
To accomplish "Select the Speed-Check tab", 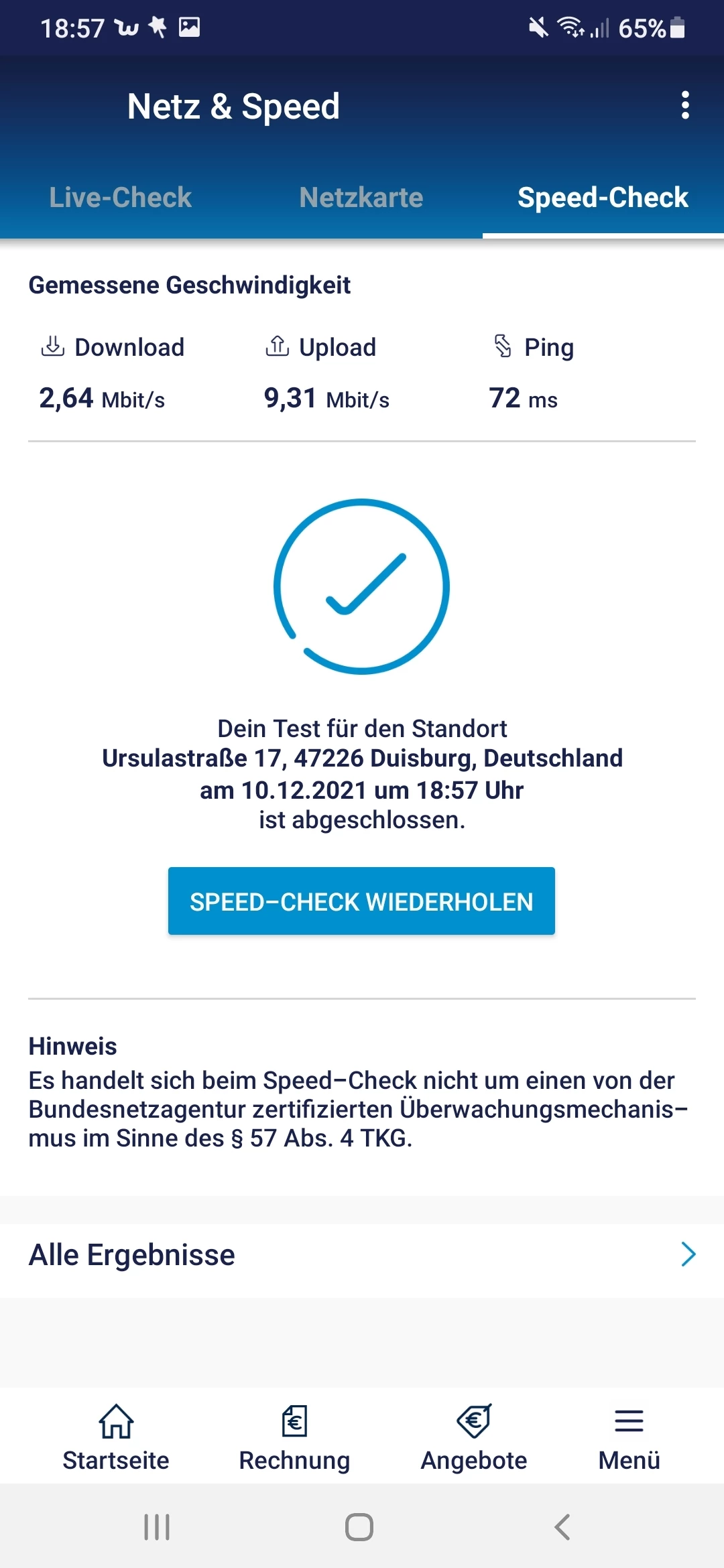I will click(x=603, y=198).
